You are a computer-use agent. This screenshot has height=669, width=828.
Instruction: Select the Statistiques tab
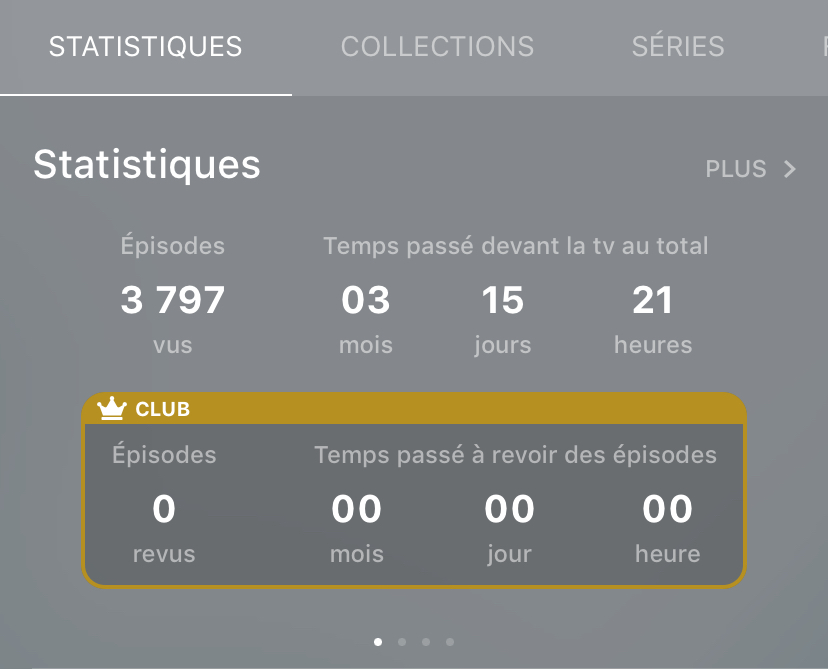(x=145, y=47)
